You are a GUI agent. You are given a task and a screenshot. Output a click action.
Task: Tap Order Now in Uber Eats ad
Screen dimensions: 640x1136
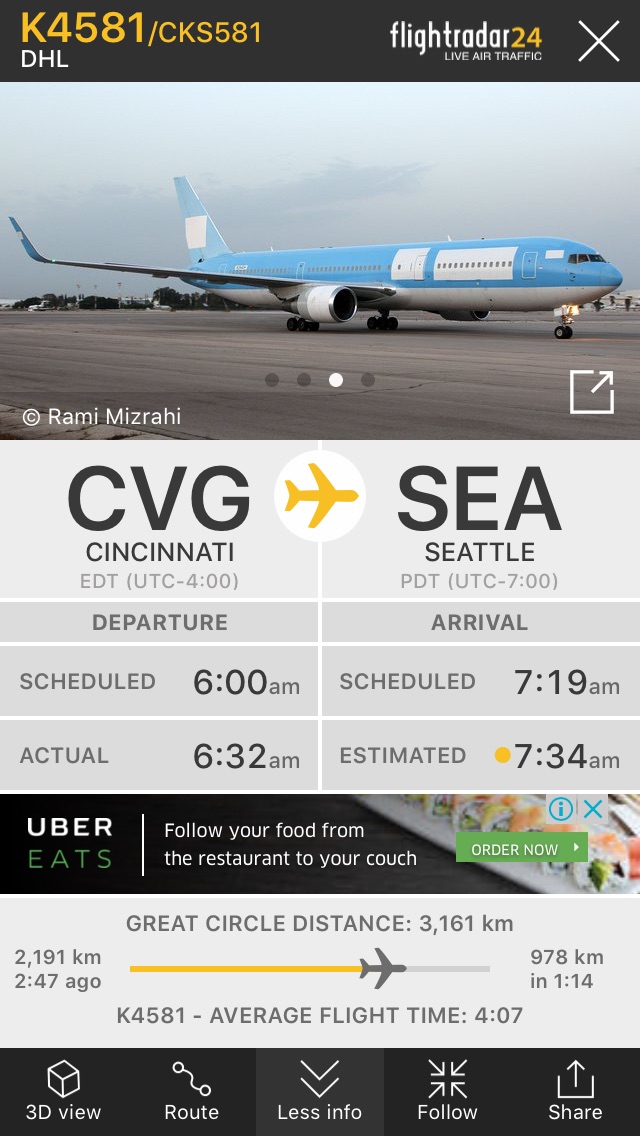tap(522, 849)
